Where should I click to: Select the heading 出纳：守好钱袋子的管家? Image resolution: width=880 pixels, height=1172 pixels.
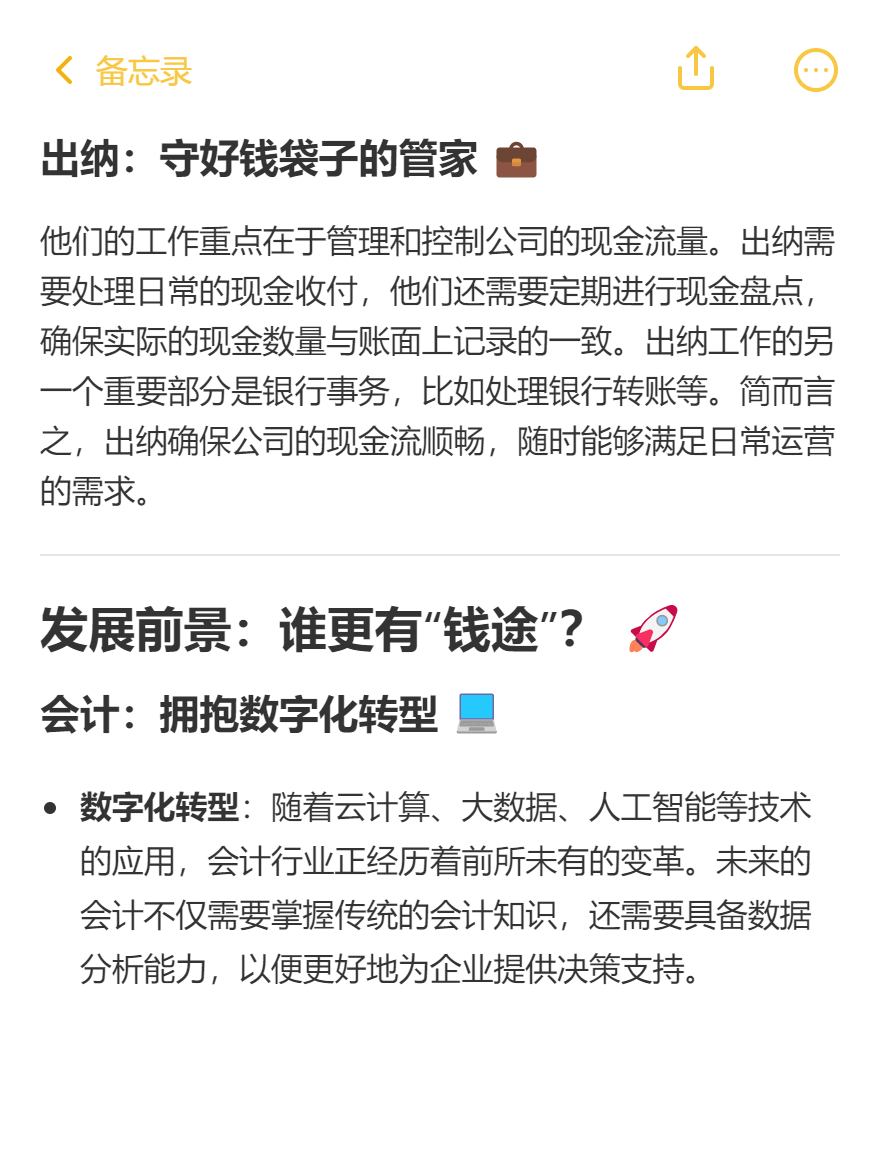click(258, 158)
